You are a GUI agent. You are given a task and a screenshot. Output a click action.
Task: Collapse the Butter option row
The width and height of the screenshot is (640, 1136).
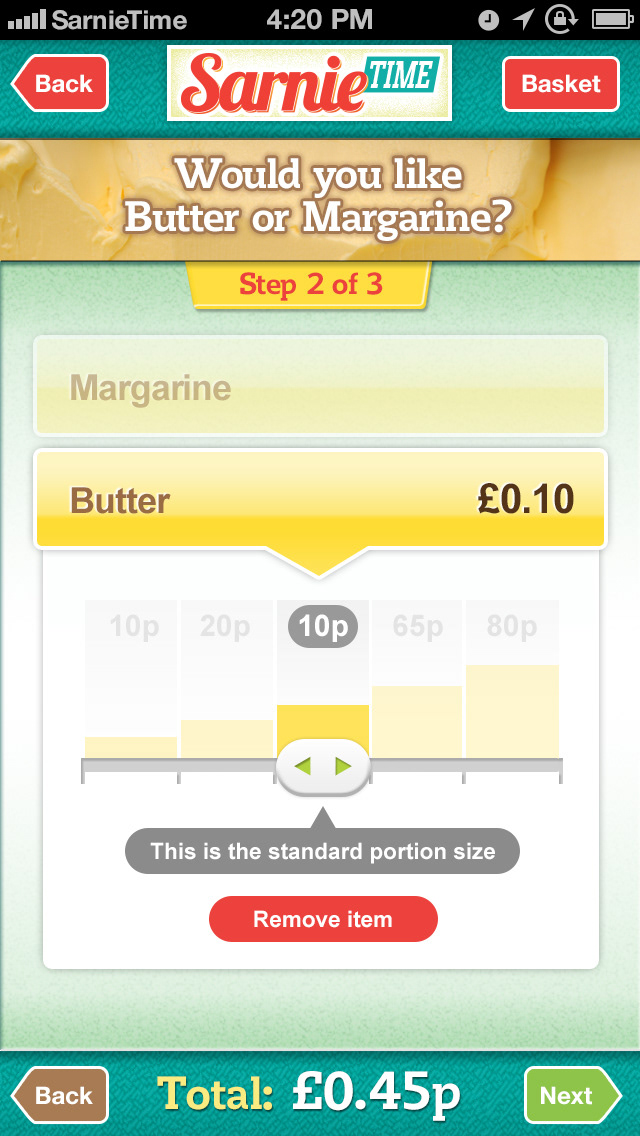[x=320, y=499]
